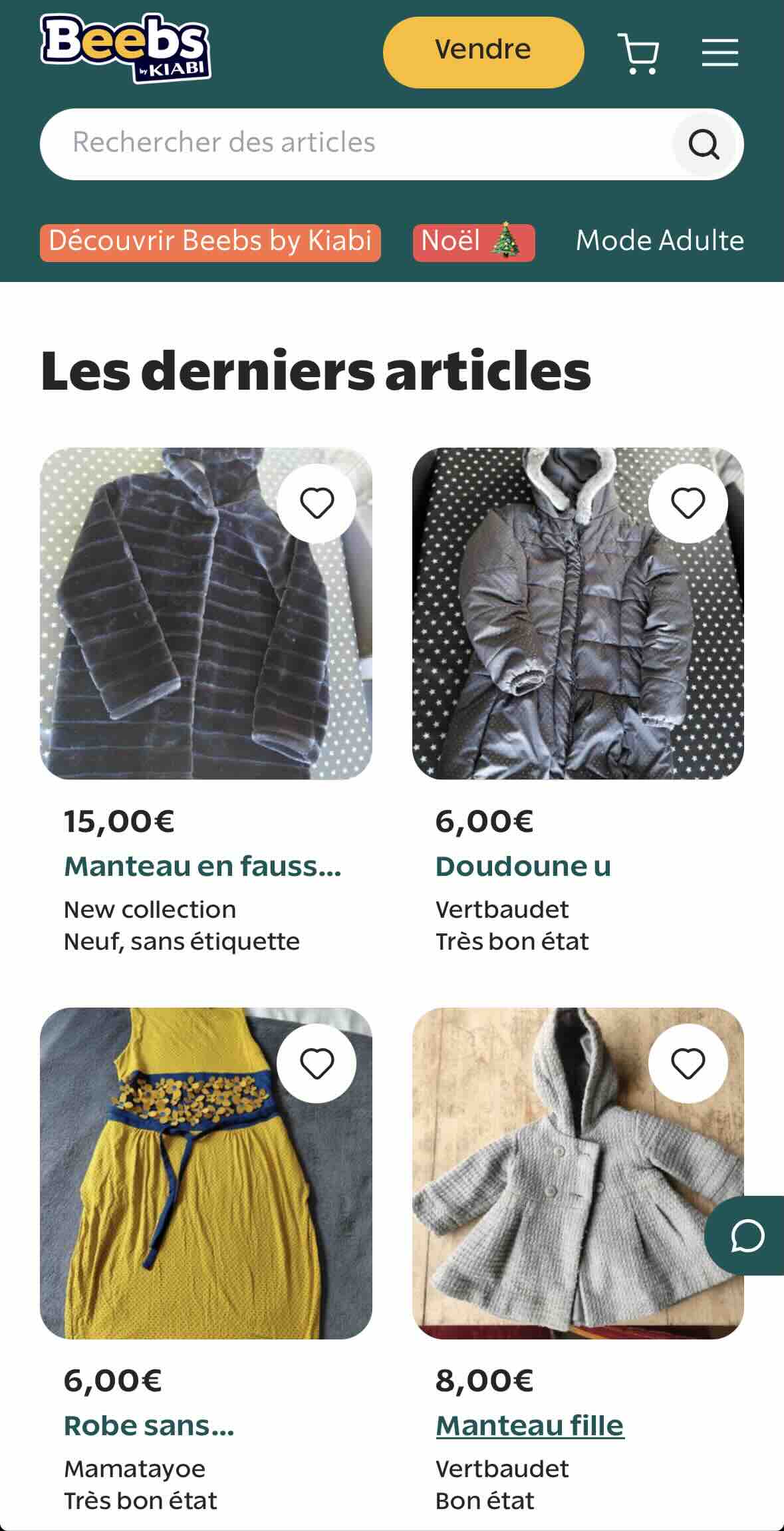The height and width of the screenshot is (1531, 784).
Task: Favorite the Manteau en fauss... item
Action: tap(317, 503)
